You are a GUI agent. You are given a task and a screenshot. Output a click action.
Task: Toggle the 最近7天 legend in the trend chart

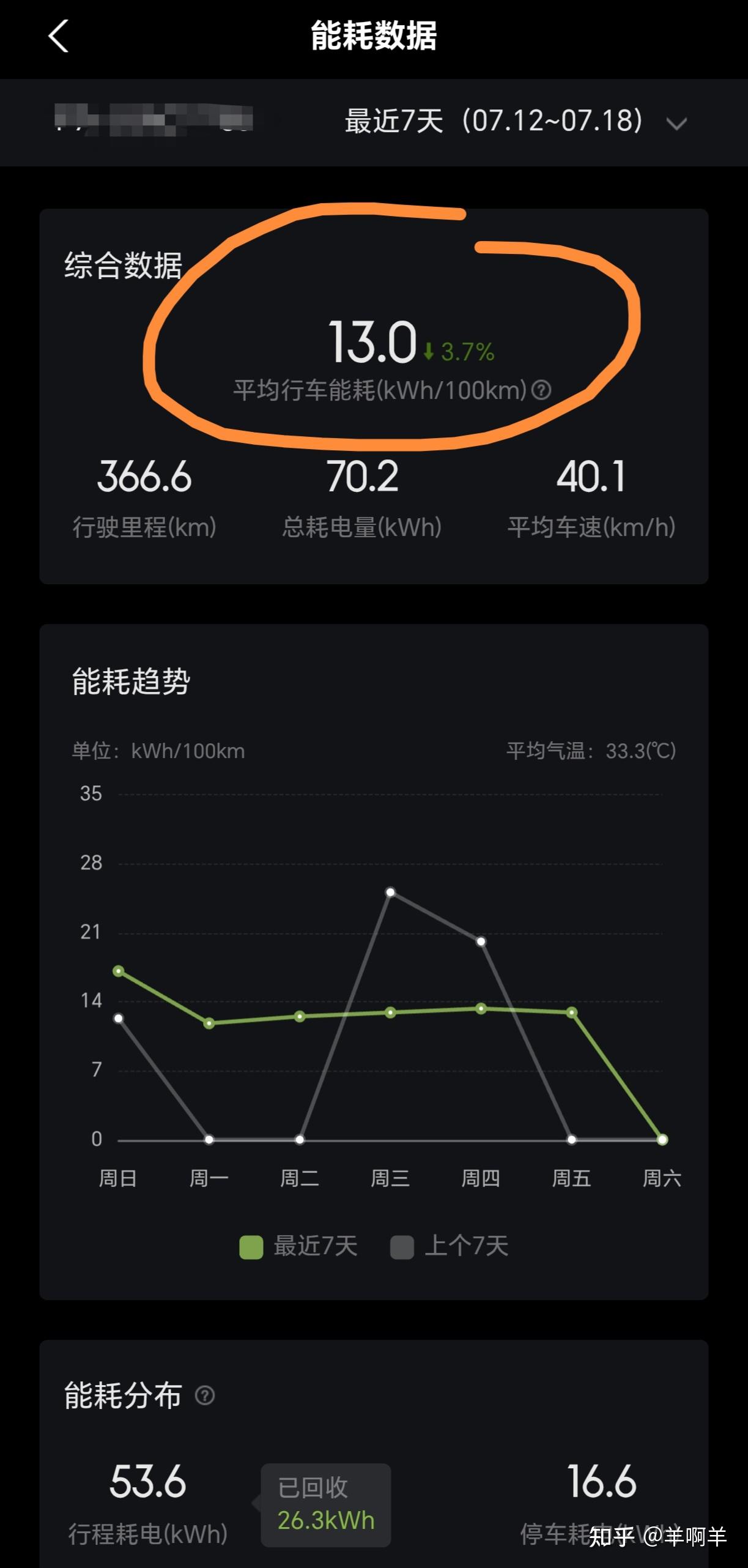pos(298,1246)
